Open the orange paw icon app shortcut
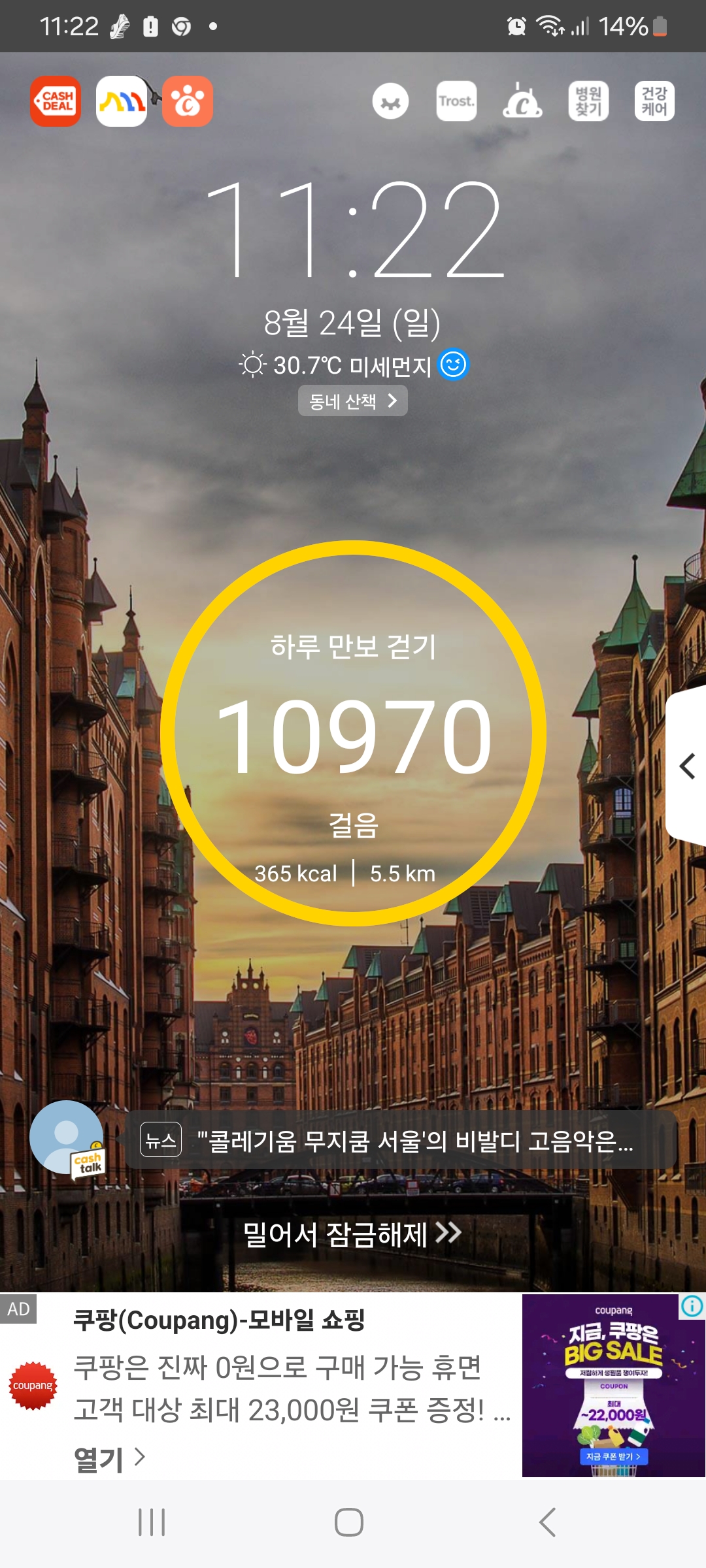The image size is (706, 1568). 188,101
